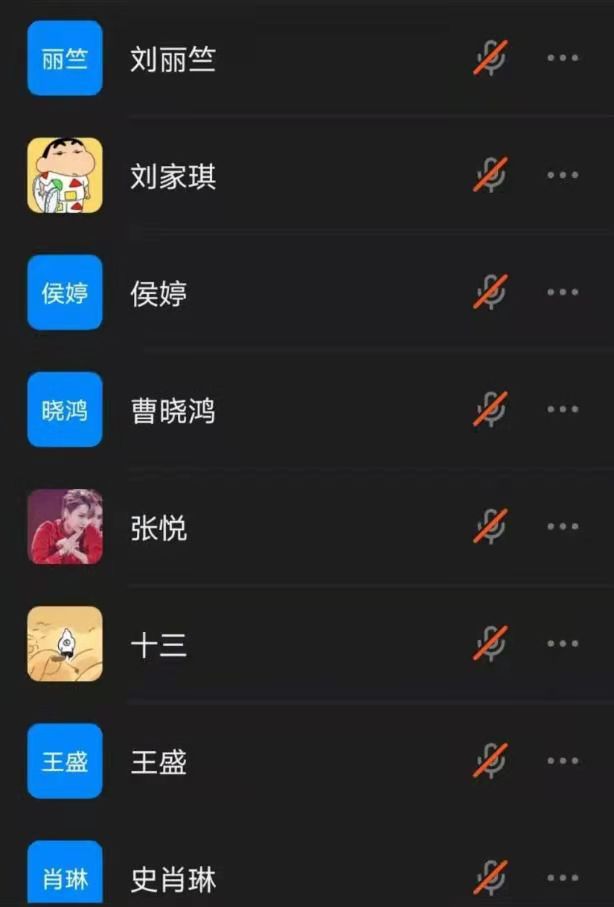Open the three-dot menu for 侯婷
The image size is (614, 907).
[563, 293]
